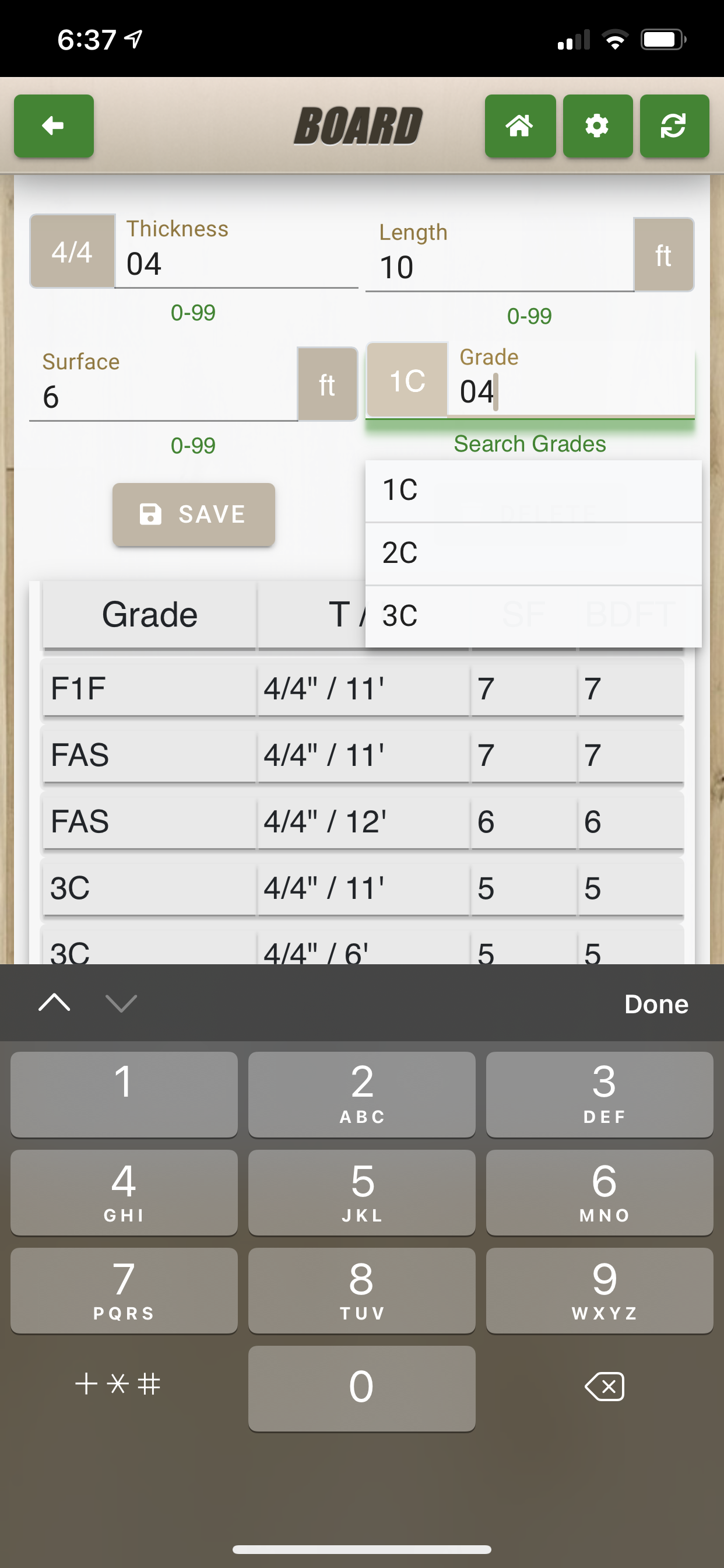724x1568 pixels.
Task: Tap Done to close the keypad
Action: pos(656,1004)
